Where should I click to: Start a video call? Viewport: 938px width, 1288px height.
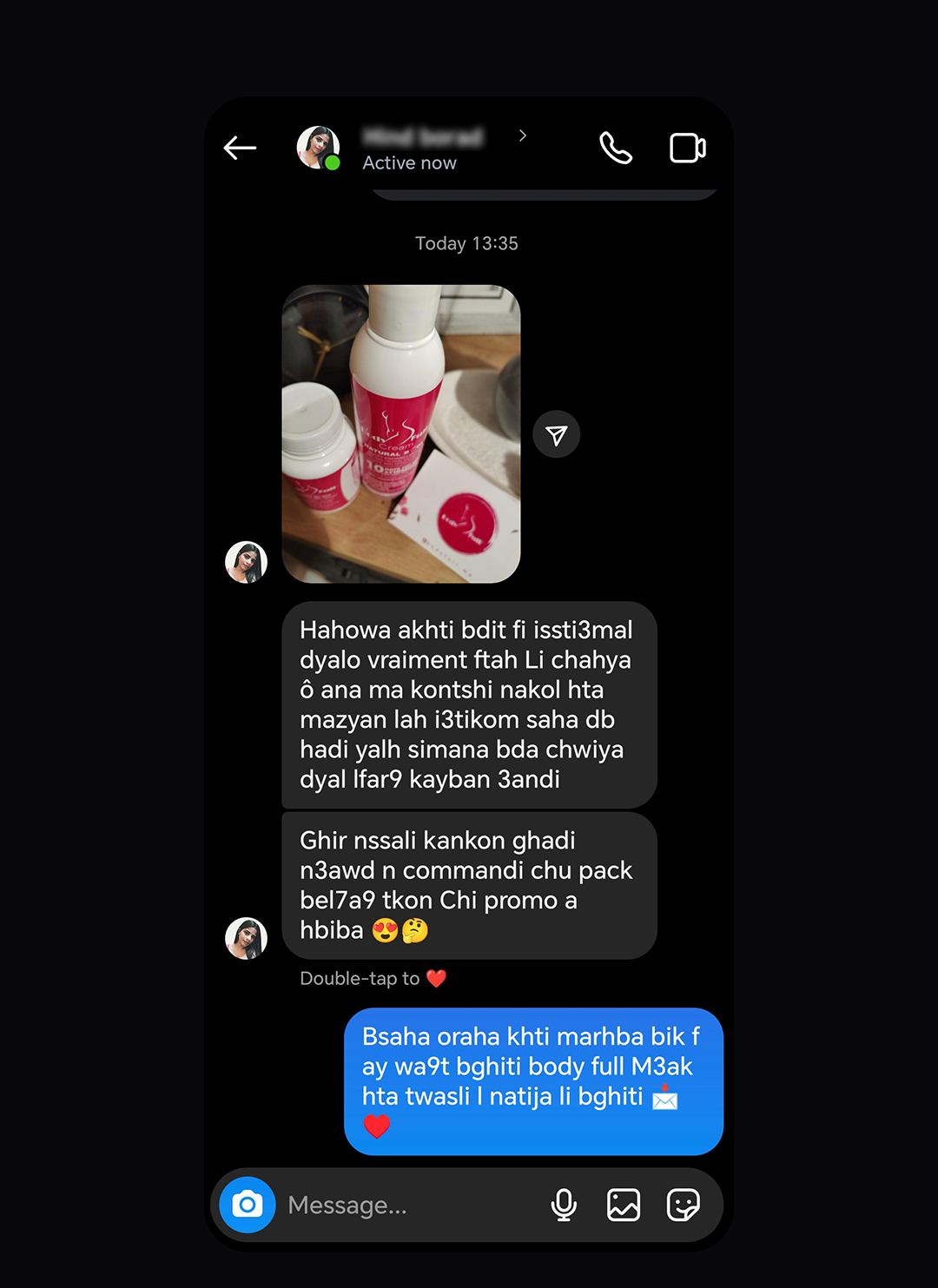(687, 149)
